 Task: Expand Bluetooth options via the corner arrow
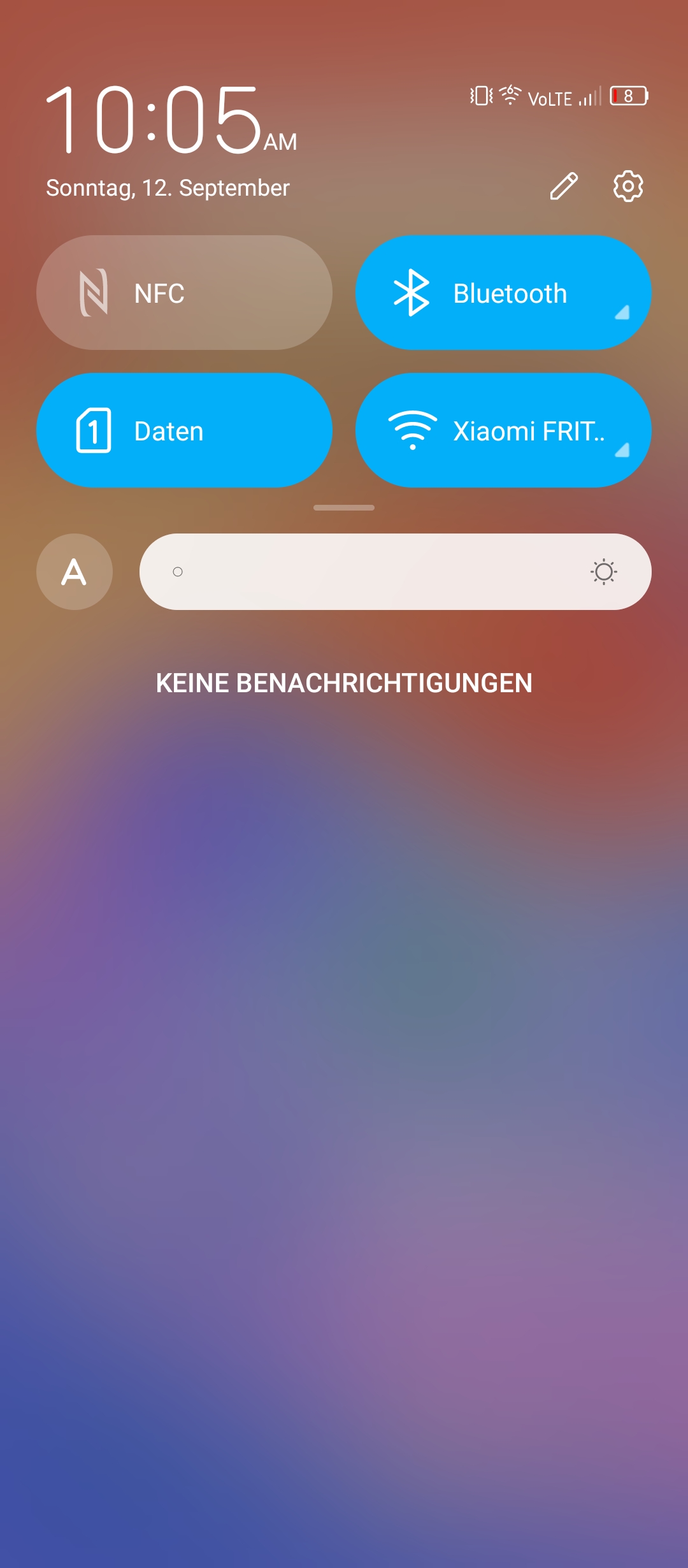pos(622,312)
